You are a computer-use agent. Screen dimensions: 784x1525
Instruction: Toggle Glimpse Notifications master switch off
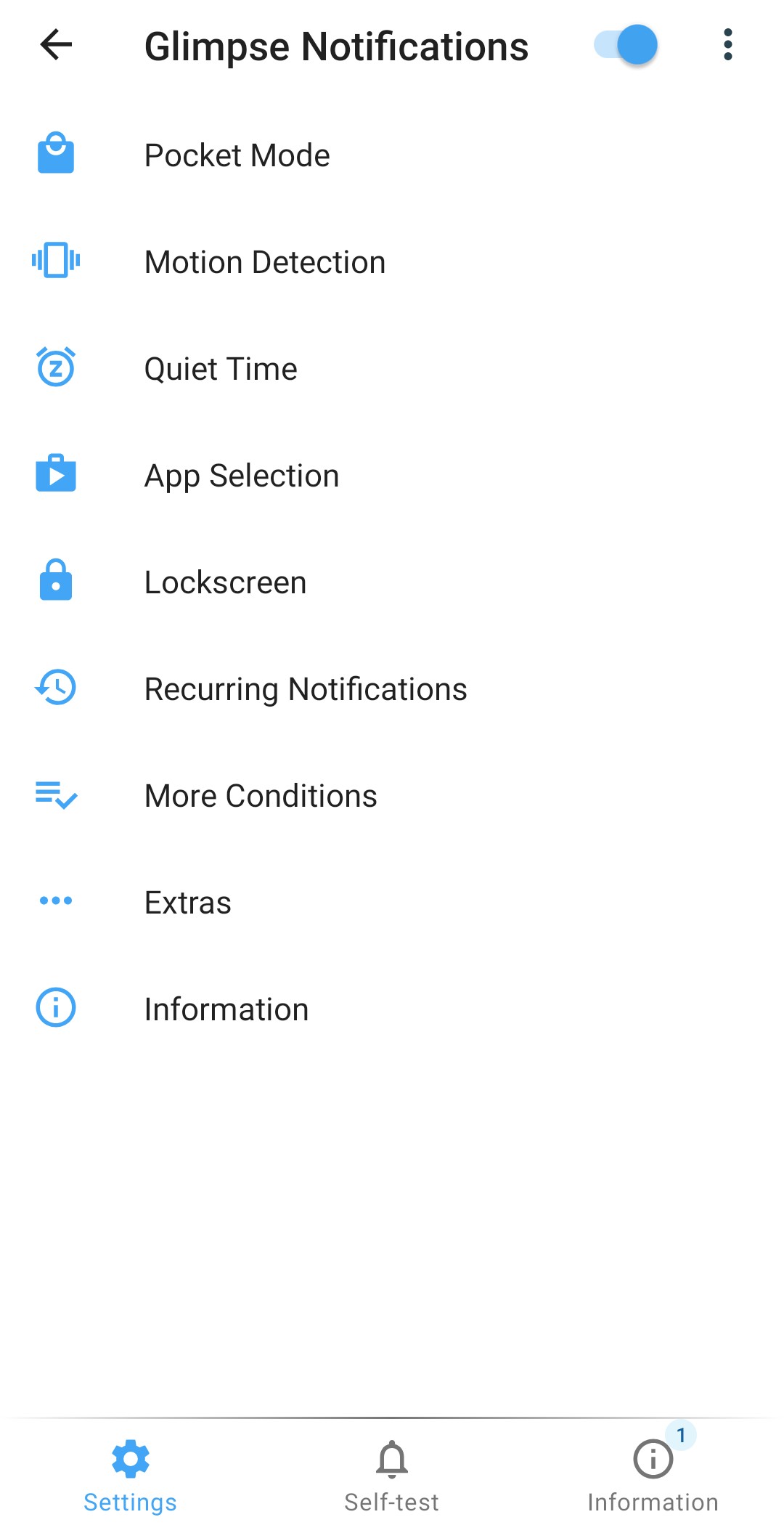[626, 45]
